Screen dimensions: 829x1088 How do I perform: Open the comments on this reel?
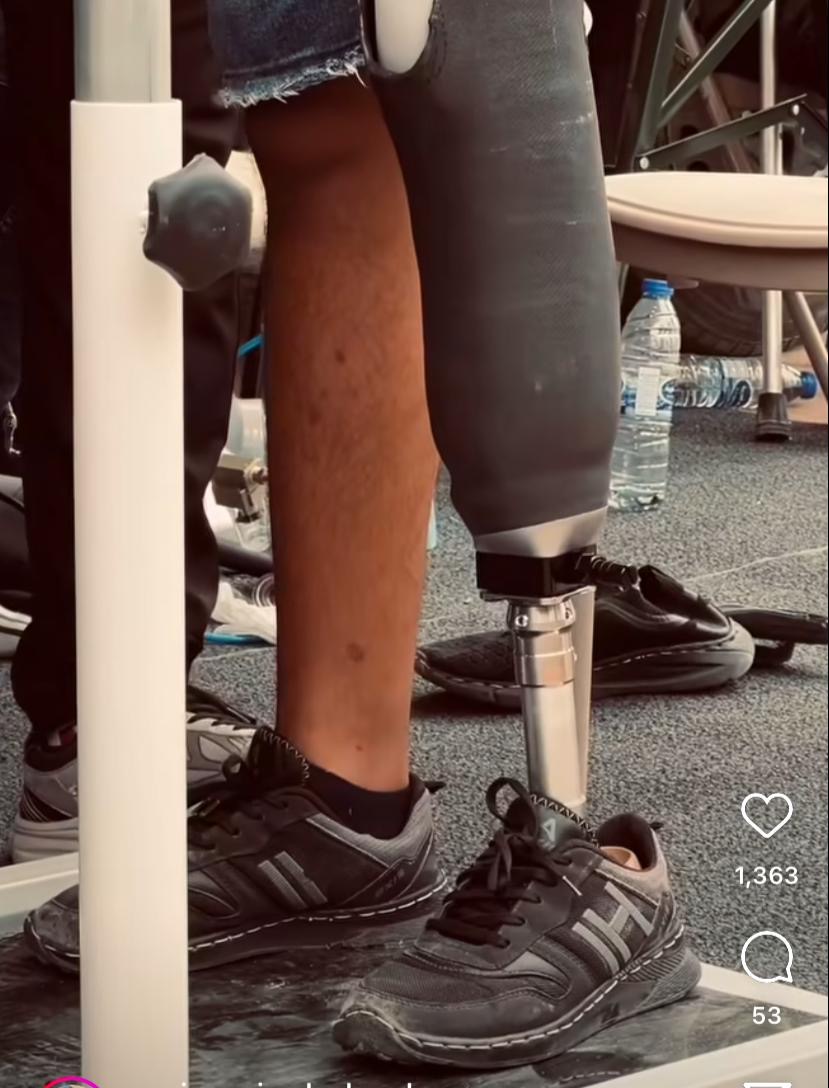point(766,958)
